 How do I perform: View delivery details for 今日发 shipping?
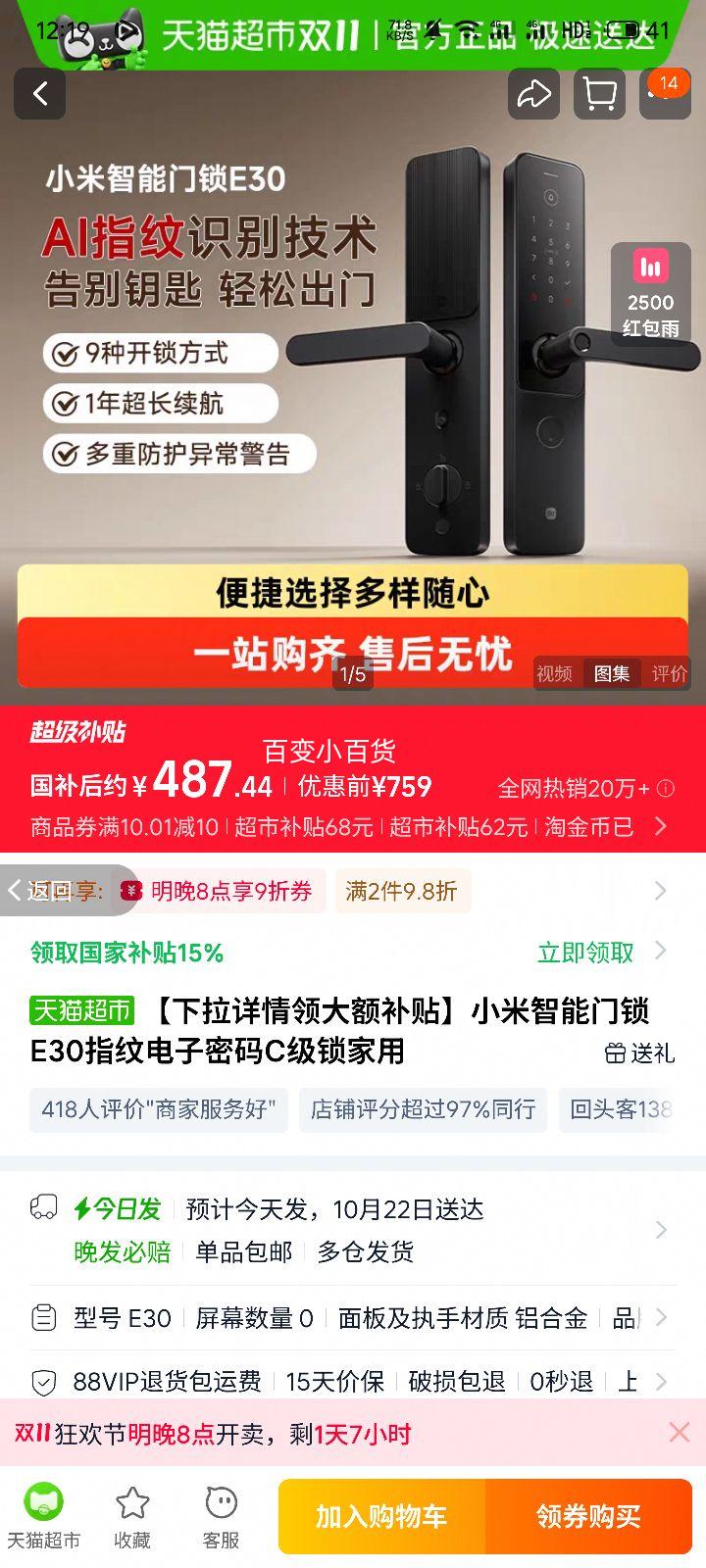(661, 1229)
